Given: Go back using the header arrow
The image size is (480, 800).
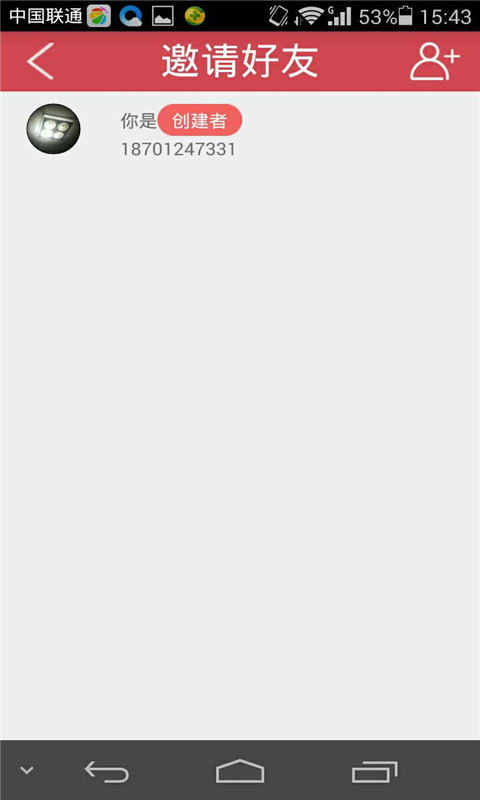Looking at the screenshot, I should [40, 61].
